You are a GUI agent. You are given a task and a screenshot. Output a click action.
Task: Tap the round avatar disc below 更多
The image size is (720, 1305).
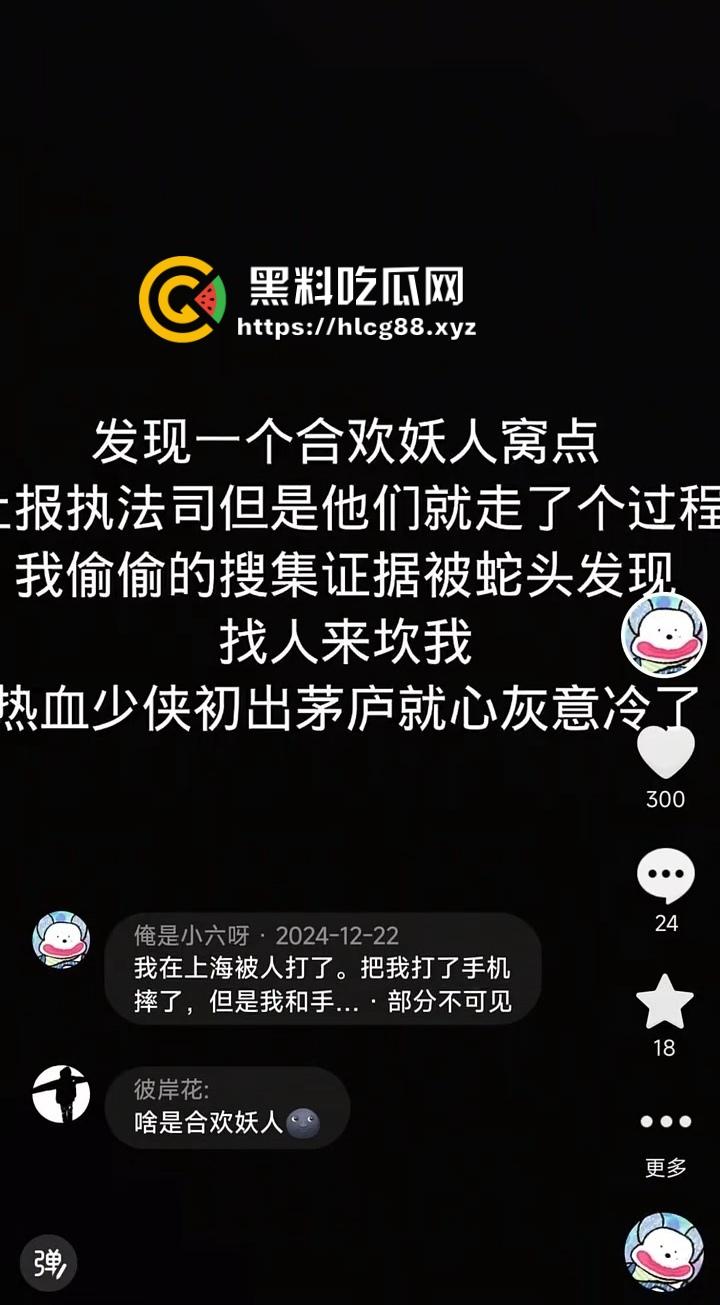click(x=664, y=1253)
